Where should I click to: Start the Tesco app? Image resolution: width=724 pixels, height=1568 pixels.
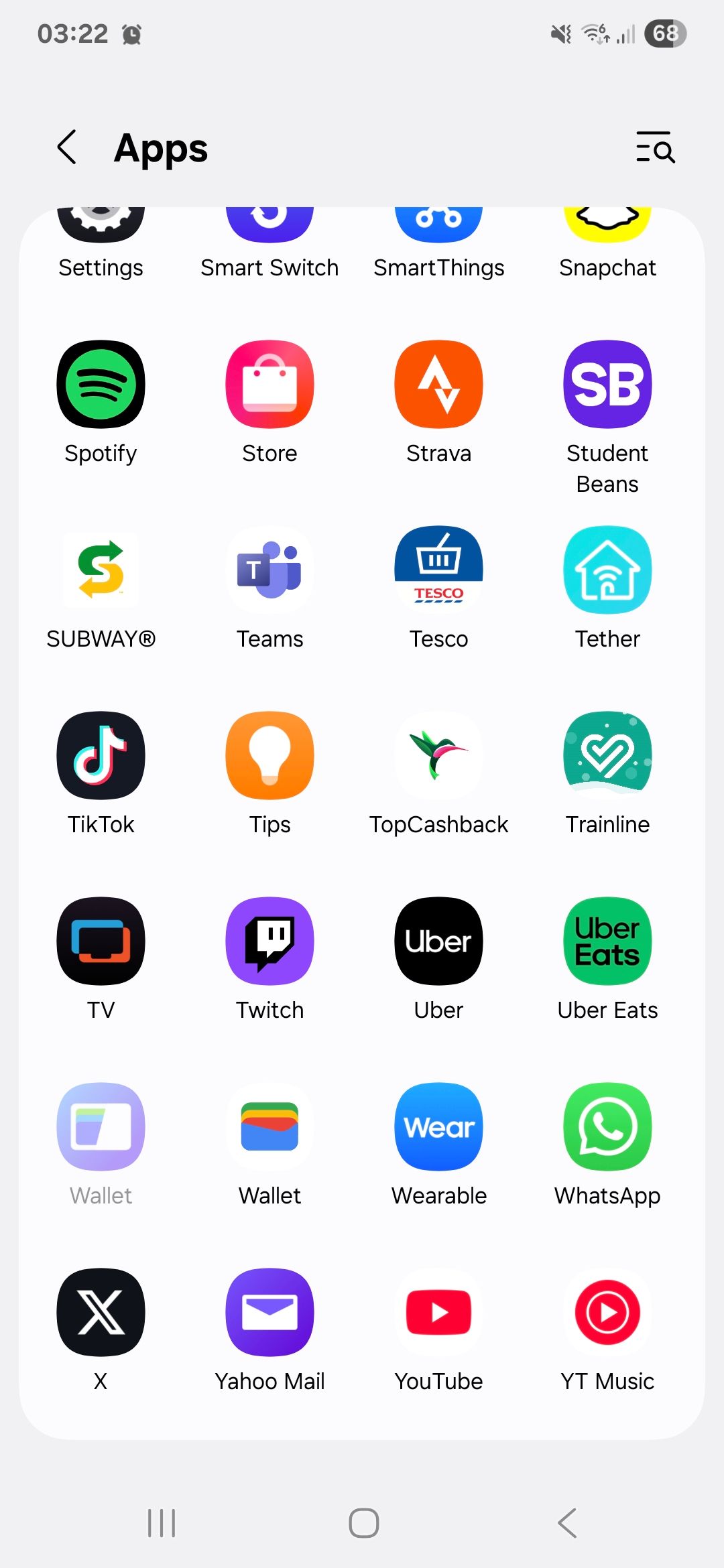pyautogui.click(x=438, y=569)
